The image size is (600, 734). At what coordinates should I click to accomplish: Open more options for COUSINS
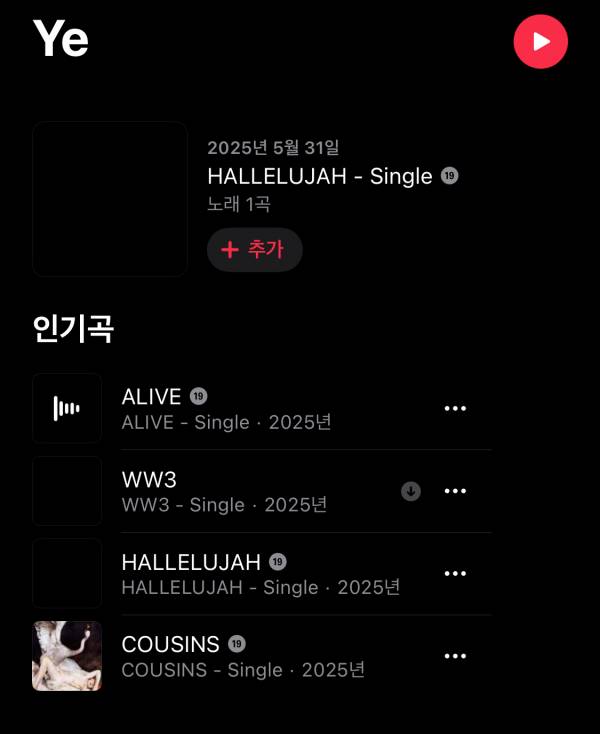[455, 656]
